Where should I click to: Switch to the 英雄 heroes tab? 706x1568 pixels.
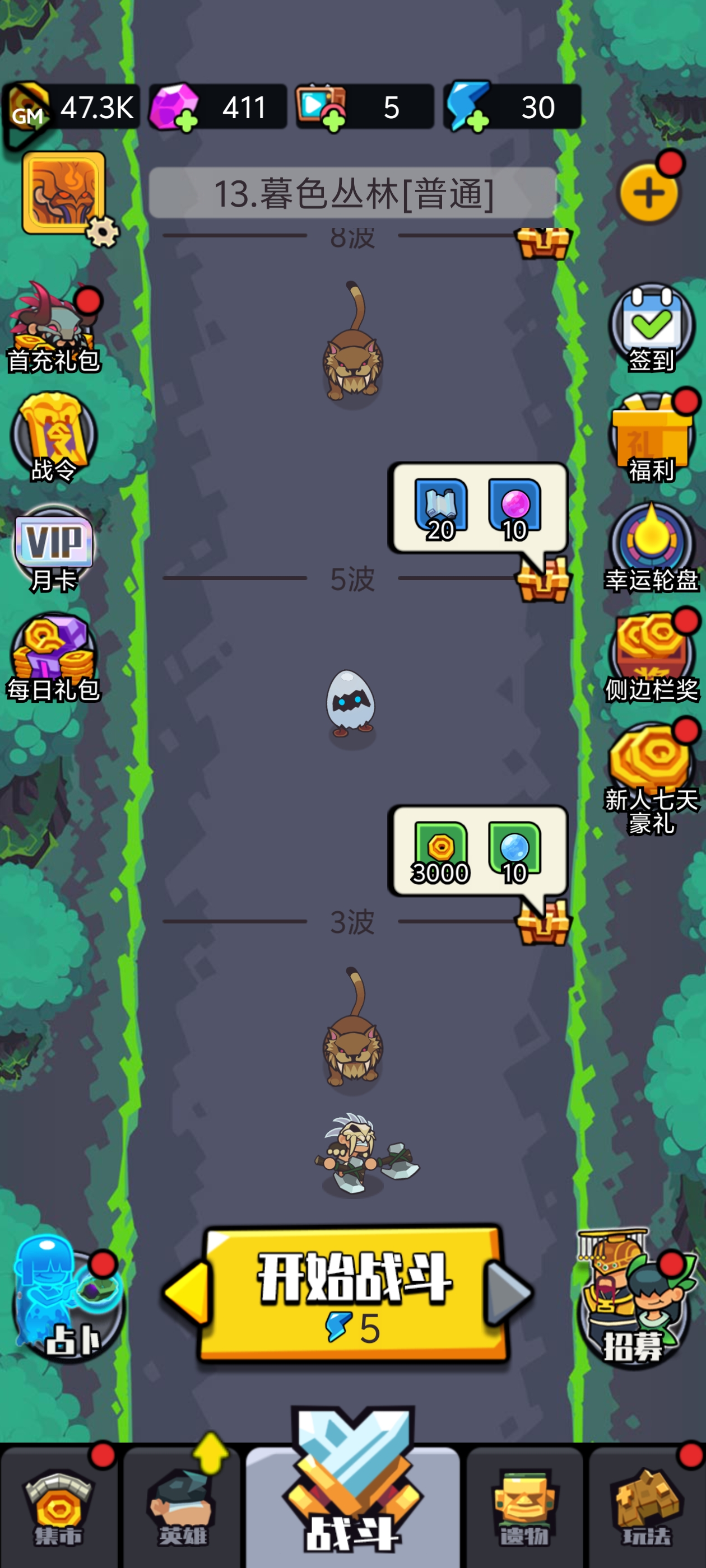pyautogui.click(x=182, y=1507)
